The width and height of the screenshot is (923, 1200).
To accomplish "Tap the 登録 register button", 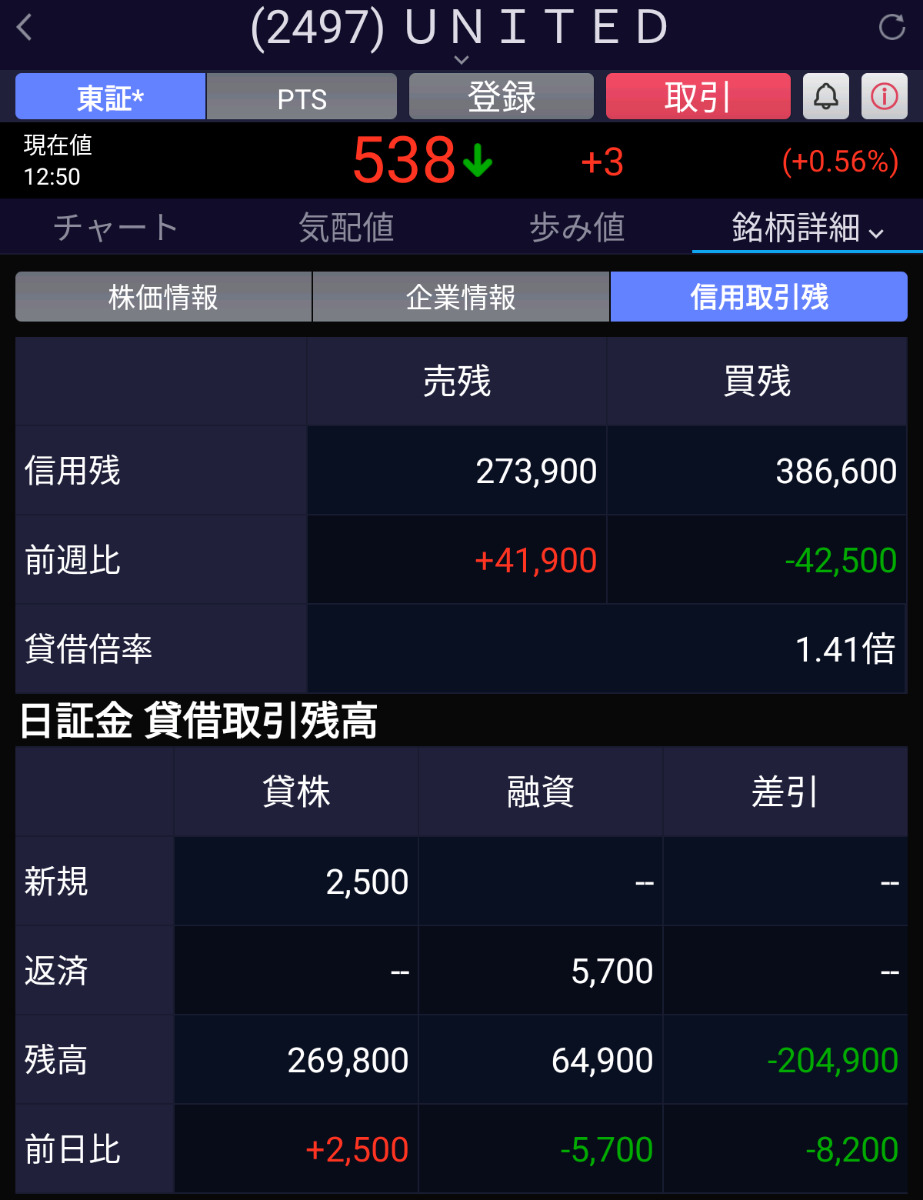I will click(x=501, y=98).
